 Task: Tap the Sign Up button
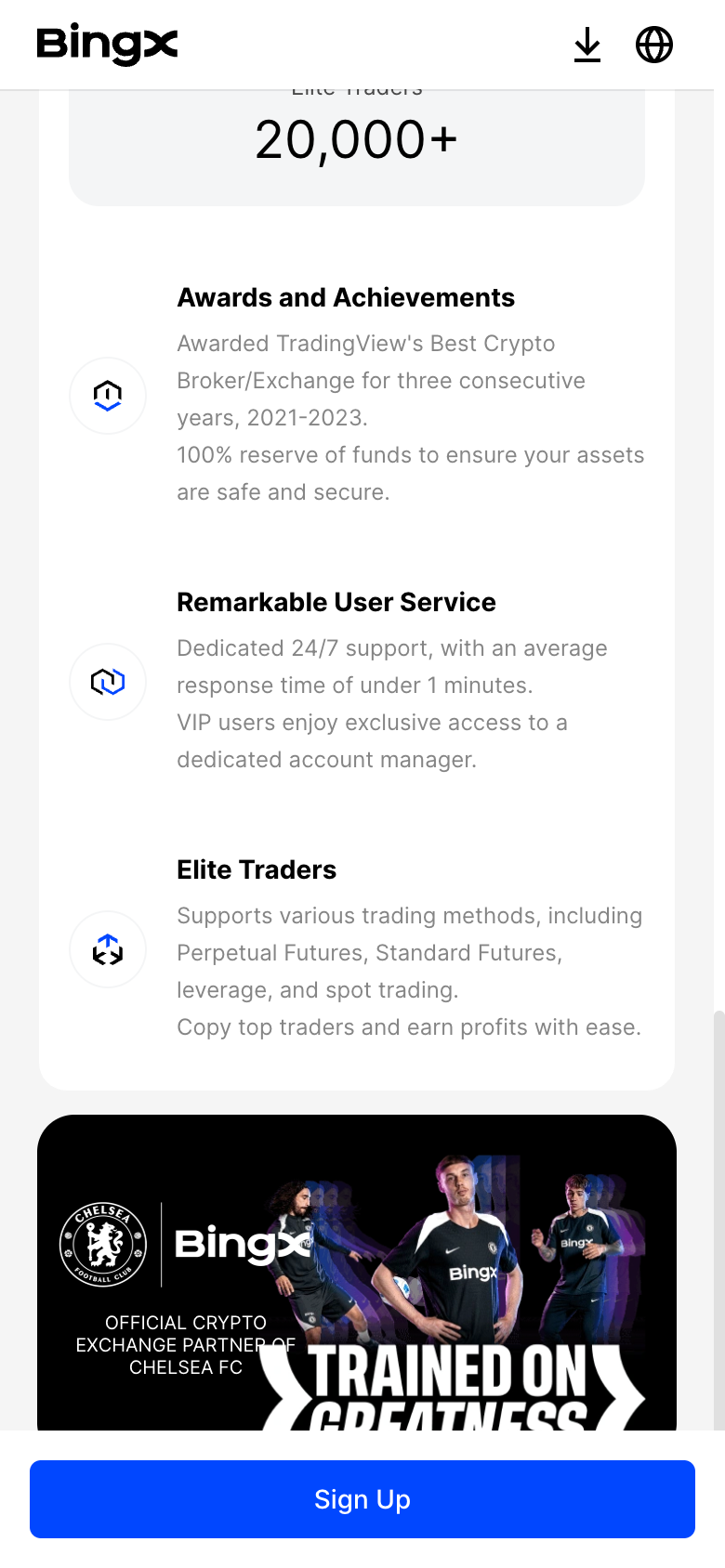click(x=362, y=1499)
